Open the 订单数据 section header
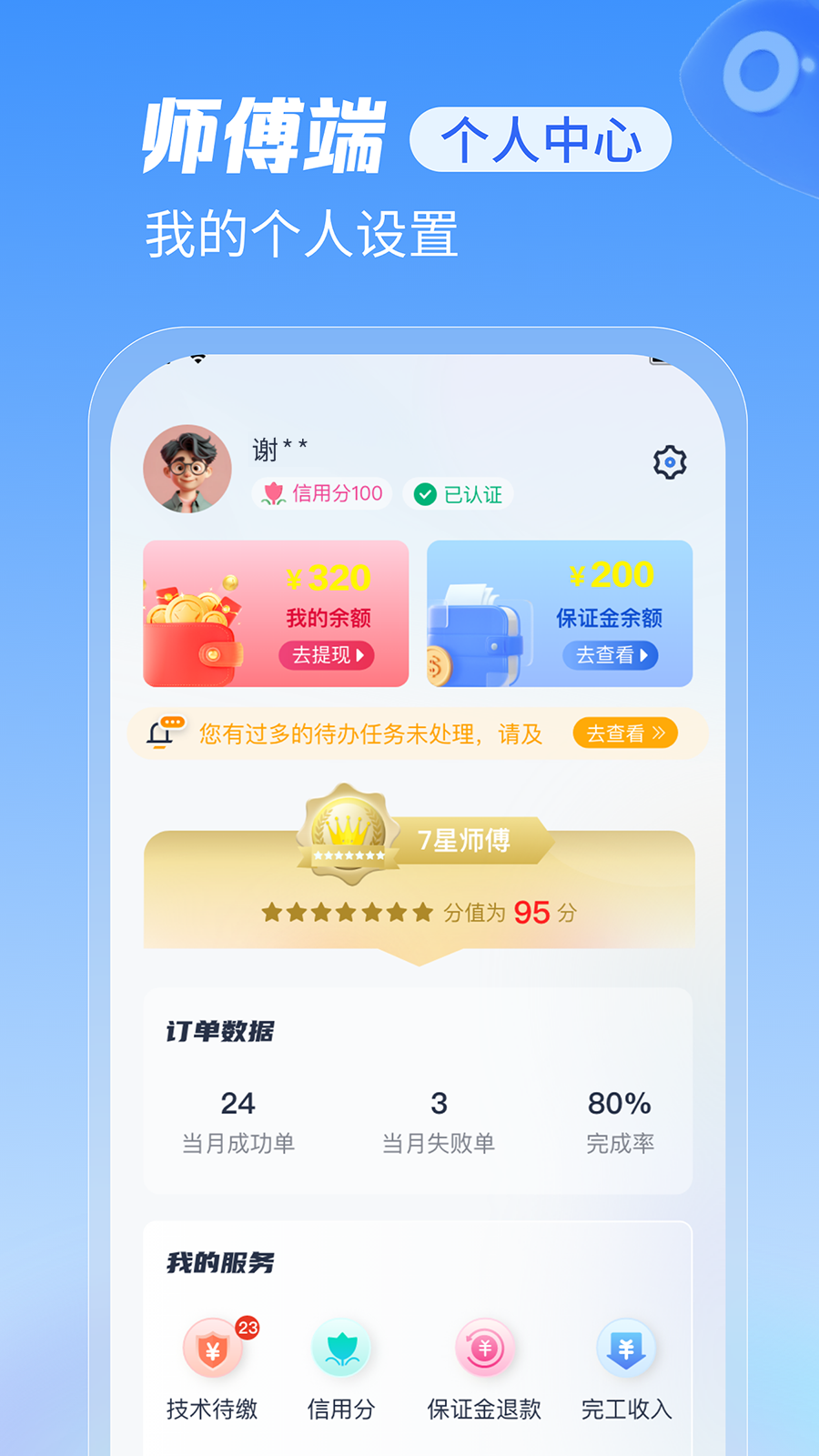 point(218,1031)
